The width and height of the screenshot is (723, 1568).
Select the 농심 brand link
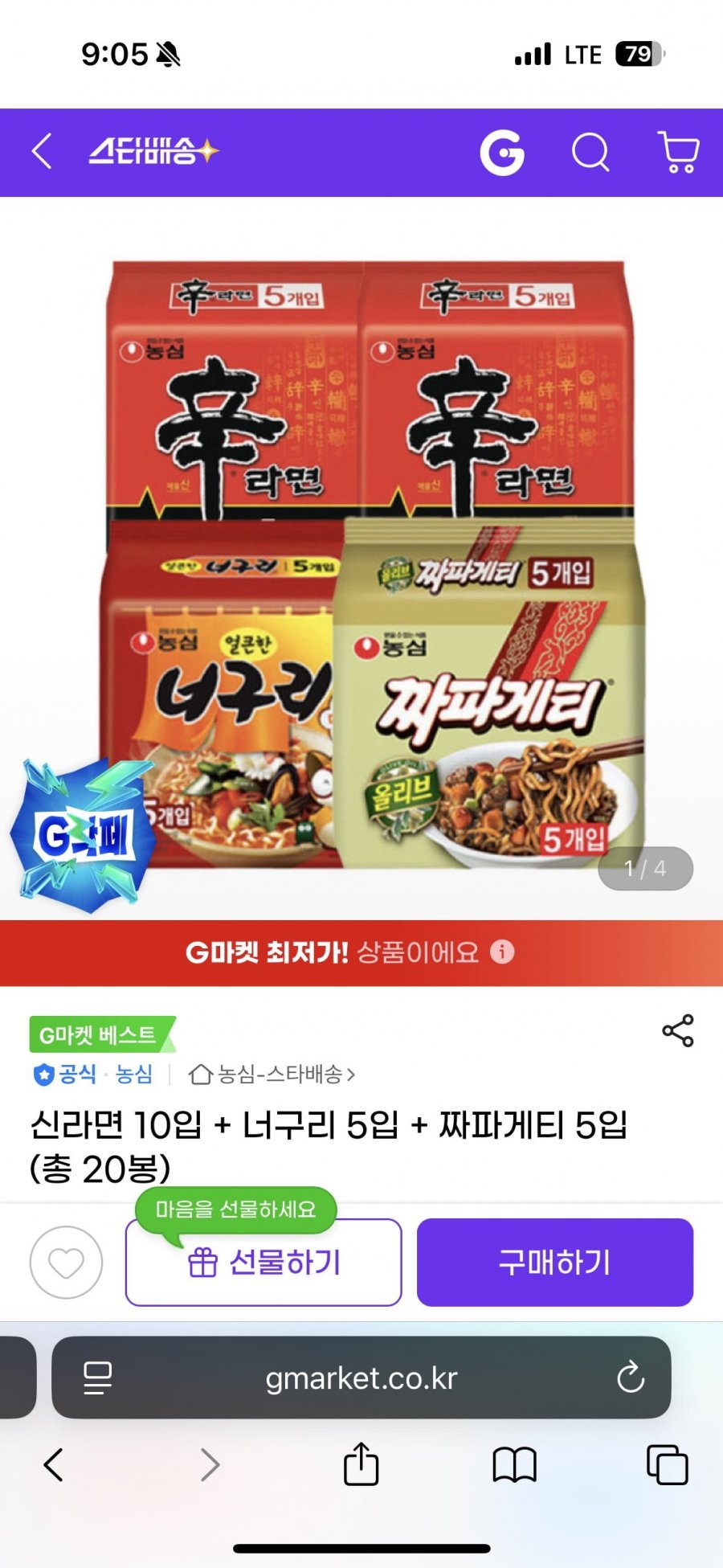pyautogui.click(x=133, y=1075)
